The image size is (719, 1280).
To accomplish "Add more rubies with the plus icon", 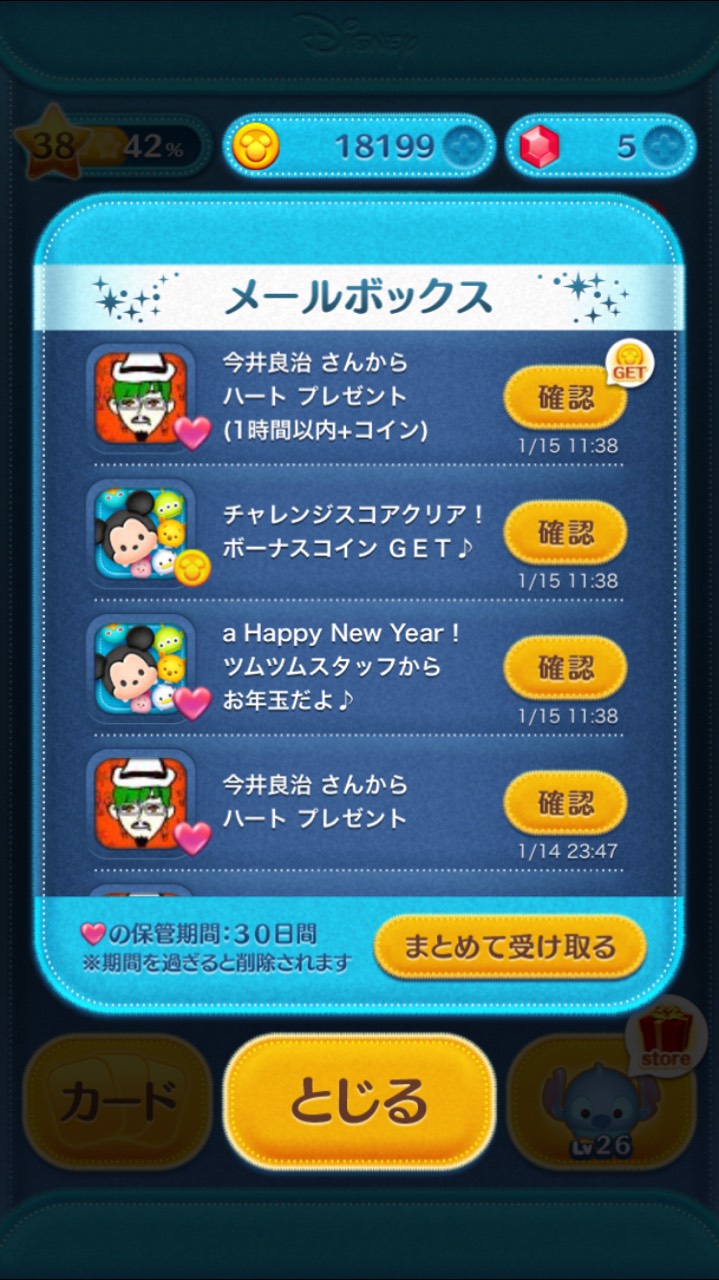I will [664, 147].
